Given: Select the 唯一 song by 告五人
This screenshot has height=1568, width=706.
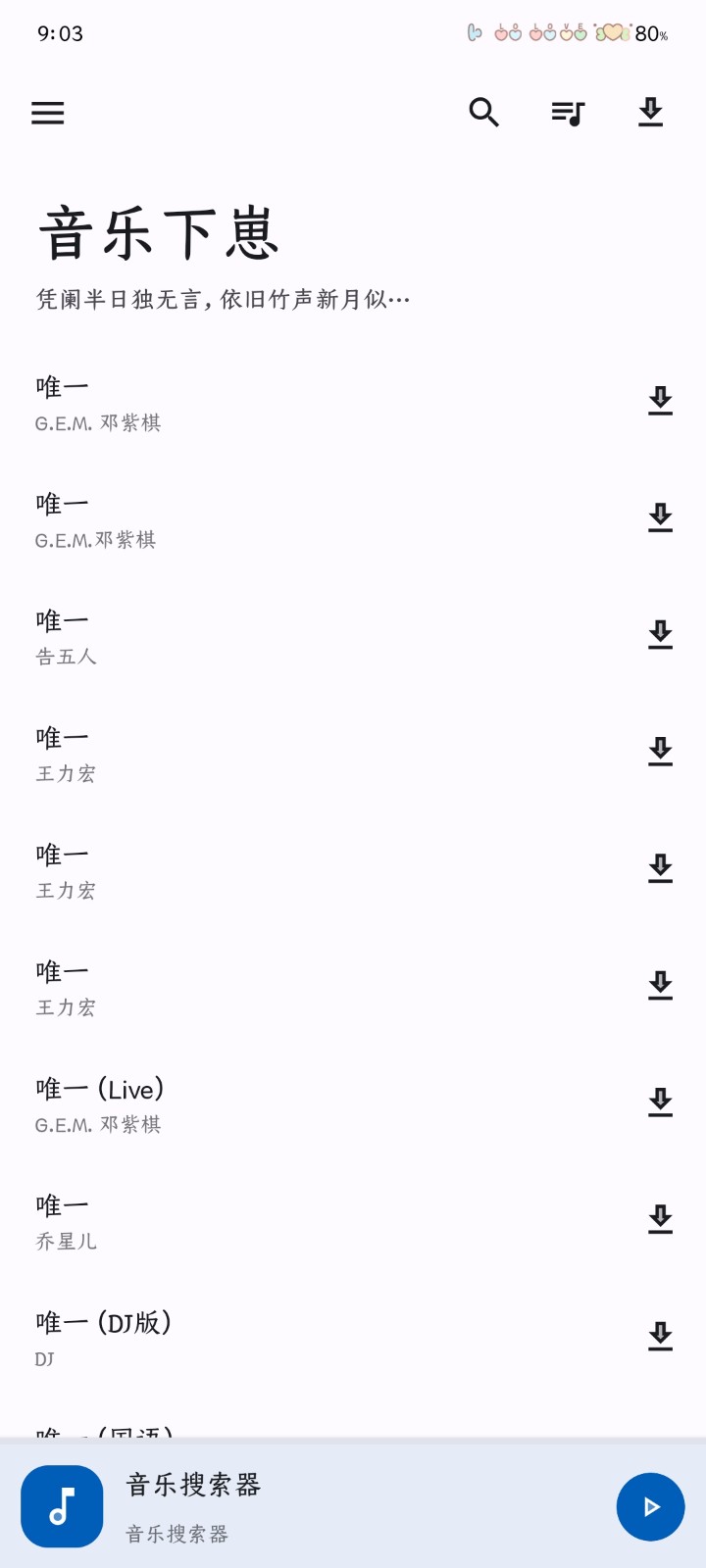Looking at the screenshot, I should 294,637.
